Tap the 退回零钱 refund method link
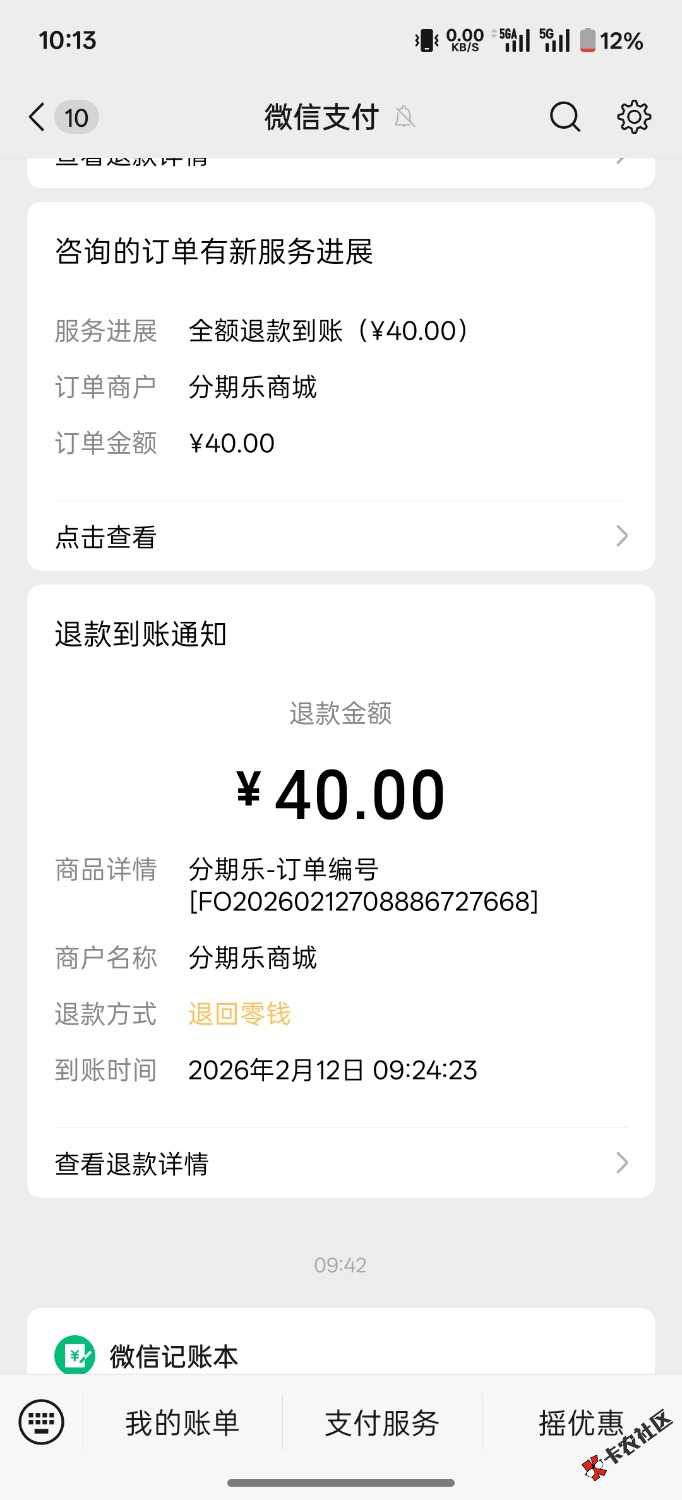Image resolution: width=682 pixels, height=1500 pixels. coord(239,1014)
